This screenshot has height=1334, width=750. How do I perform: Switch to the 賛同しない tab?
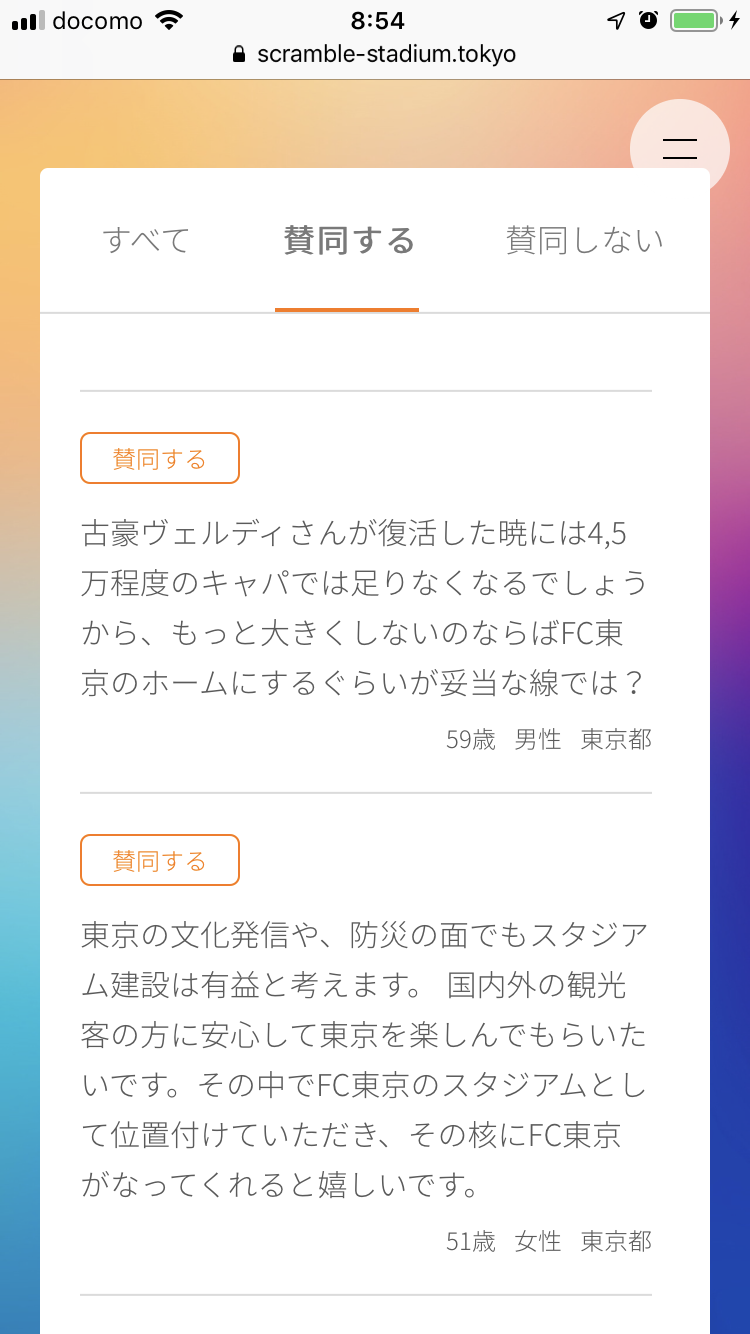pos(584,241)
